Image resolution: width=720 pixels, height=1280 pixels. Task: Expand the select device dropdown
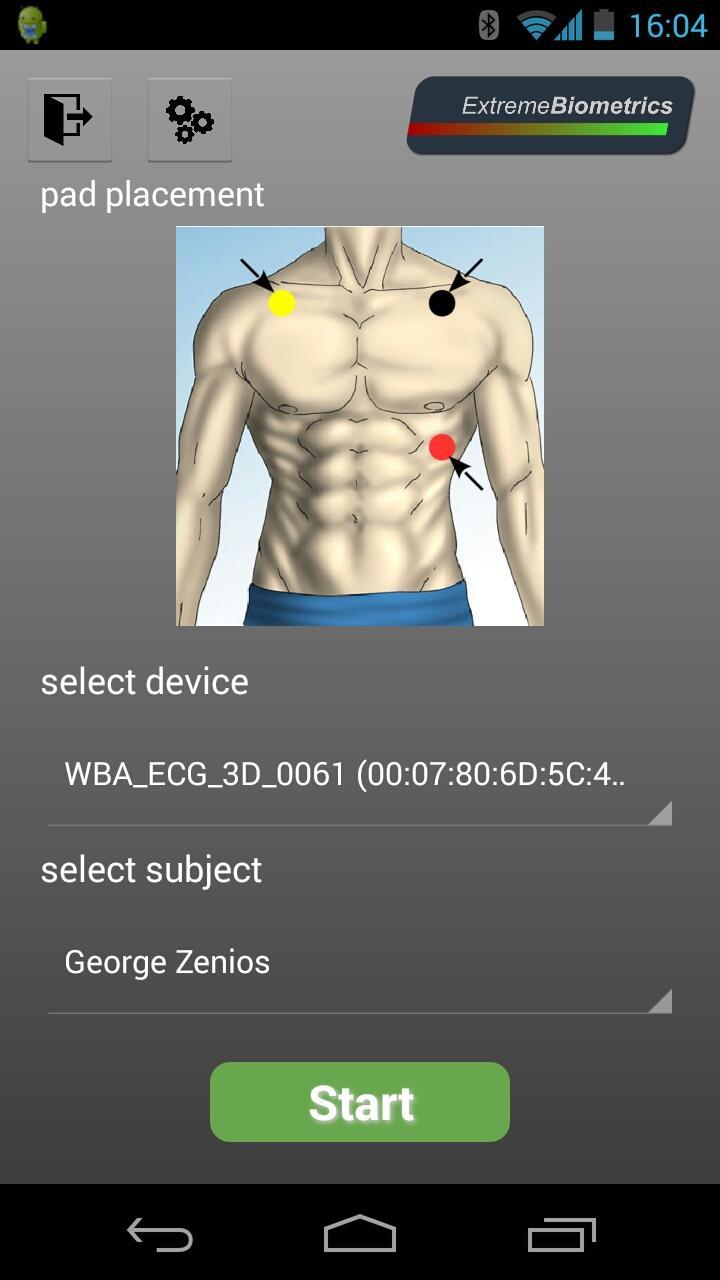point(359,776)
